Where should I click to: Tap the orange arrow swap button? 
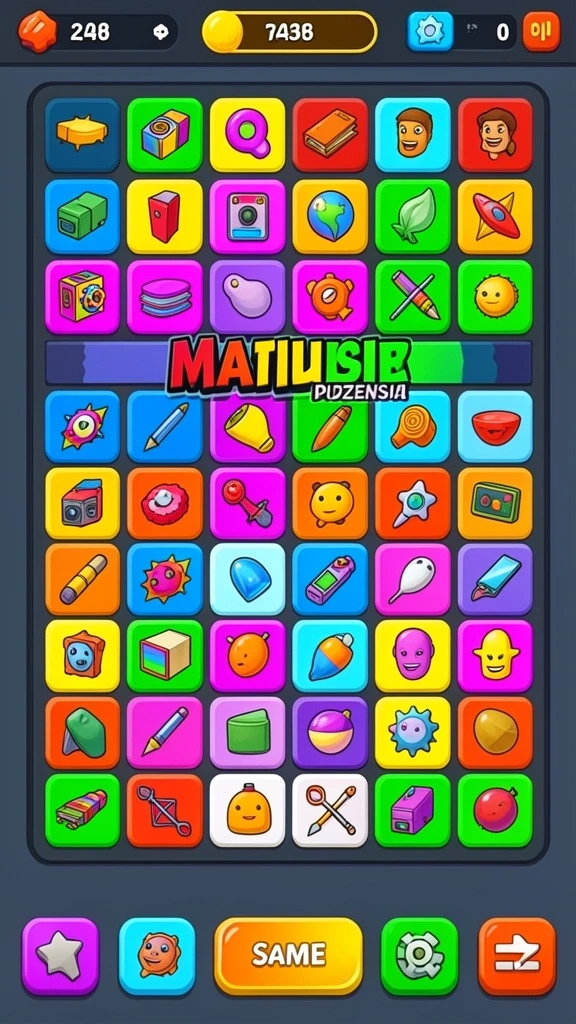click(x=517, y=955)
